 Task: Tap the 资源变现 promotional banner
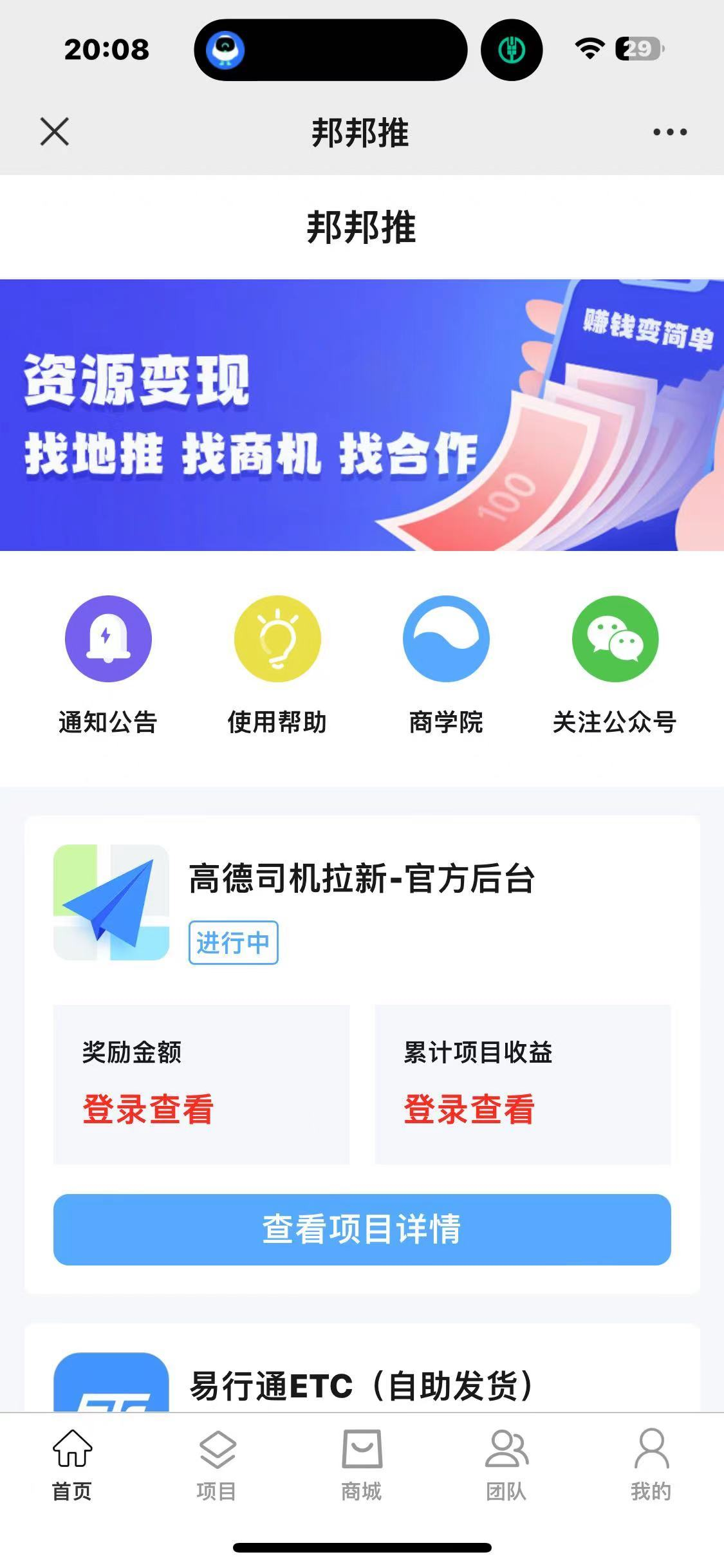click(362, 415)
